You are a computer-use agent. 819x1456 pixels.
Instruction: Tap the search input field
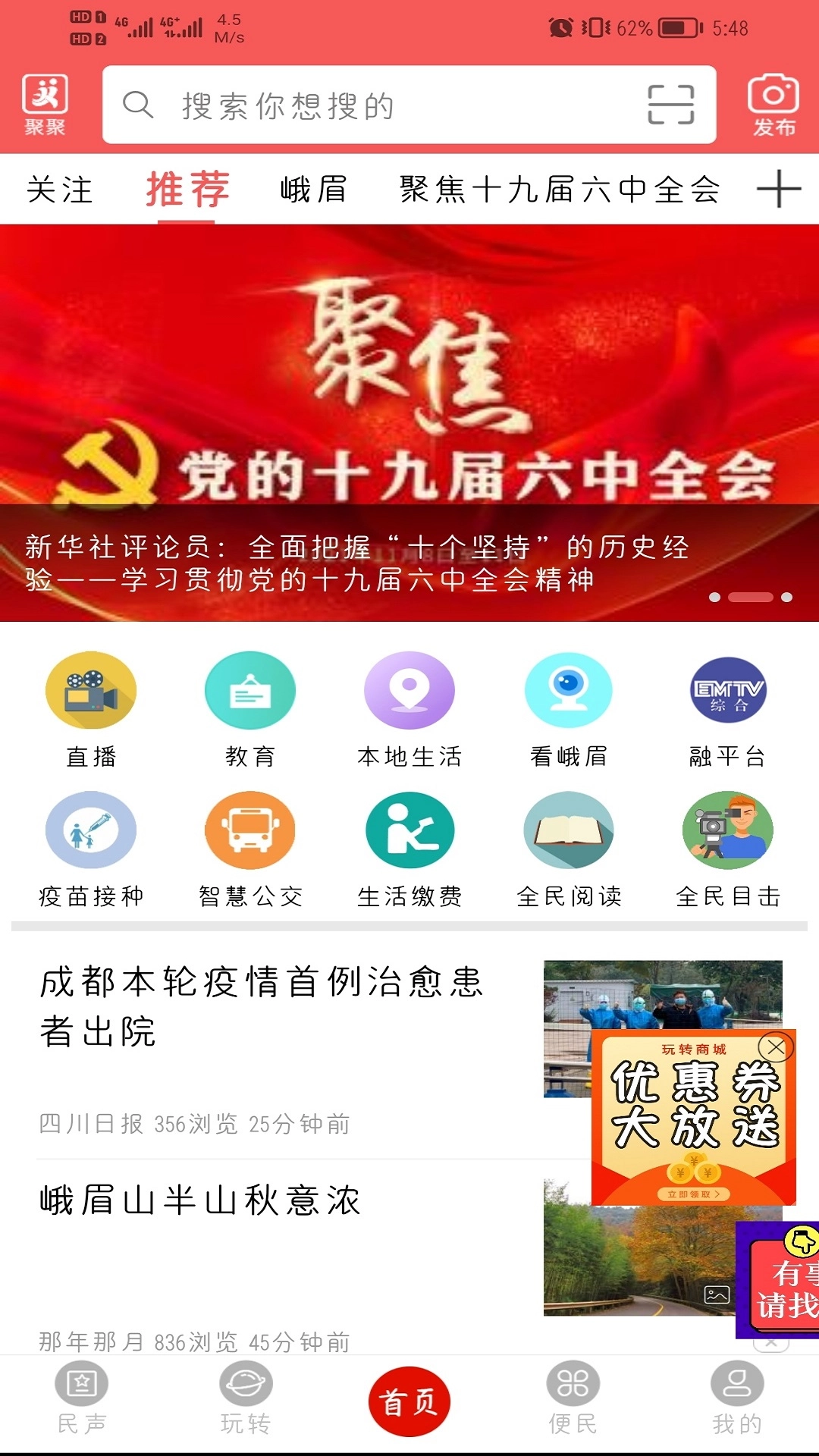point(341,105)
